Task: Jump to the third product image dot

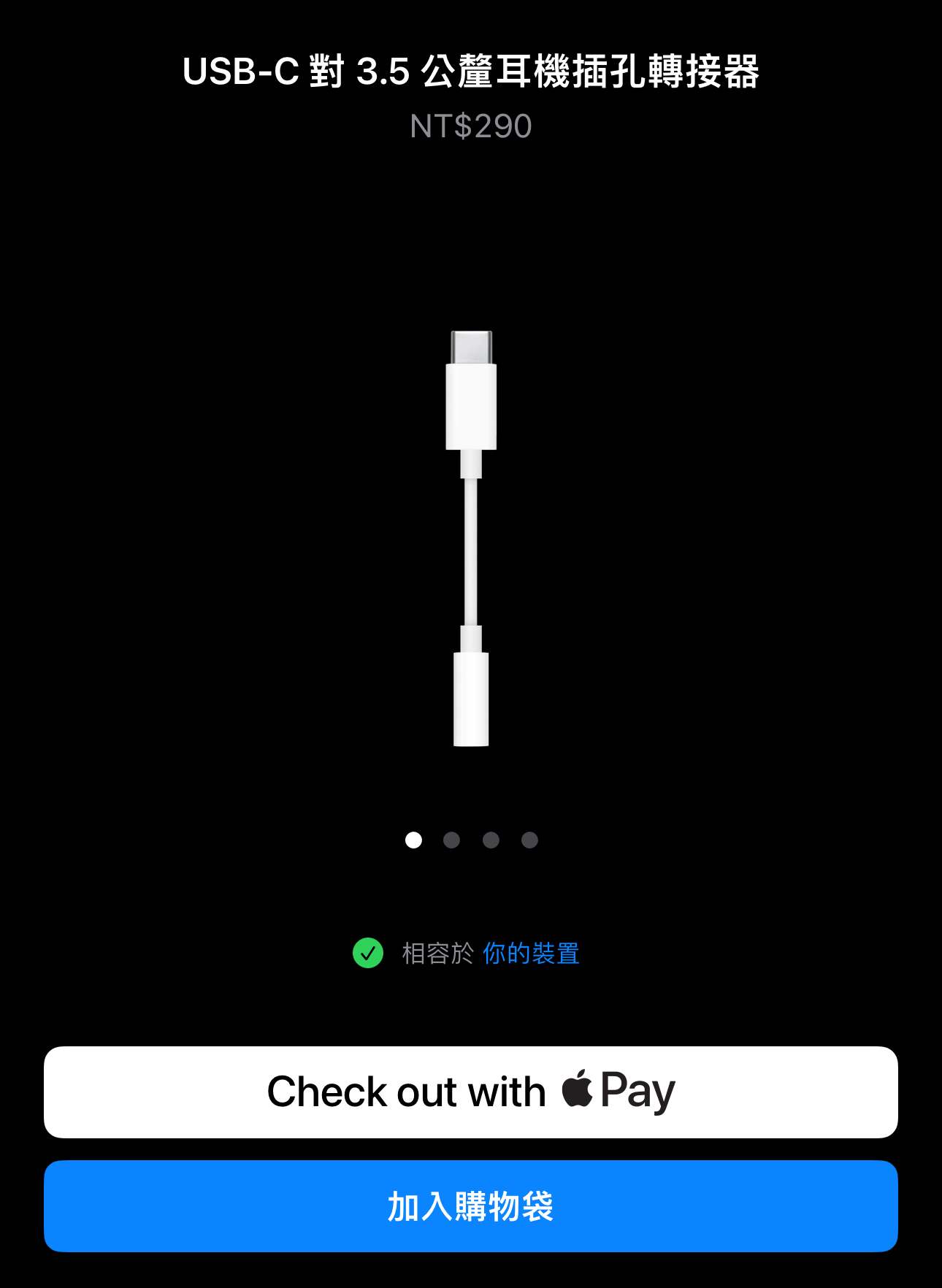Action: pyautogui.click(x=491, y=840)
